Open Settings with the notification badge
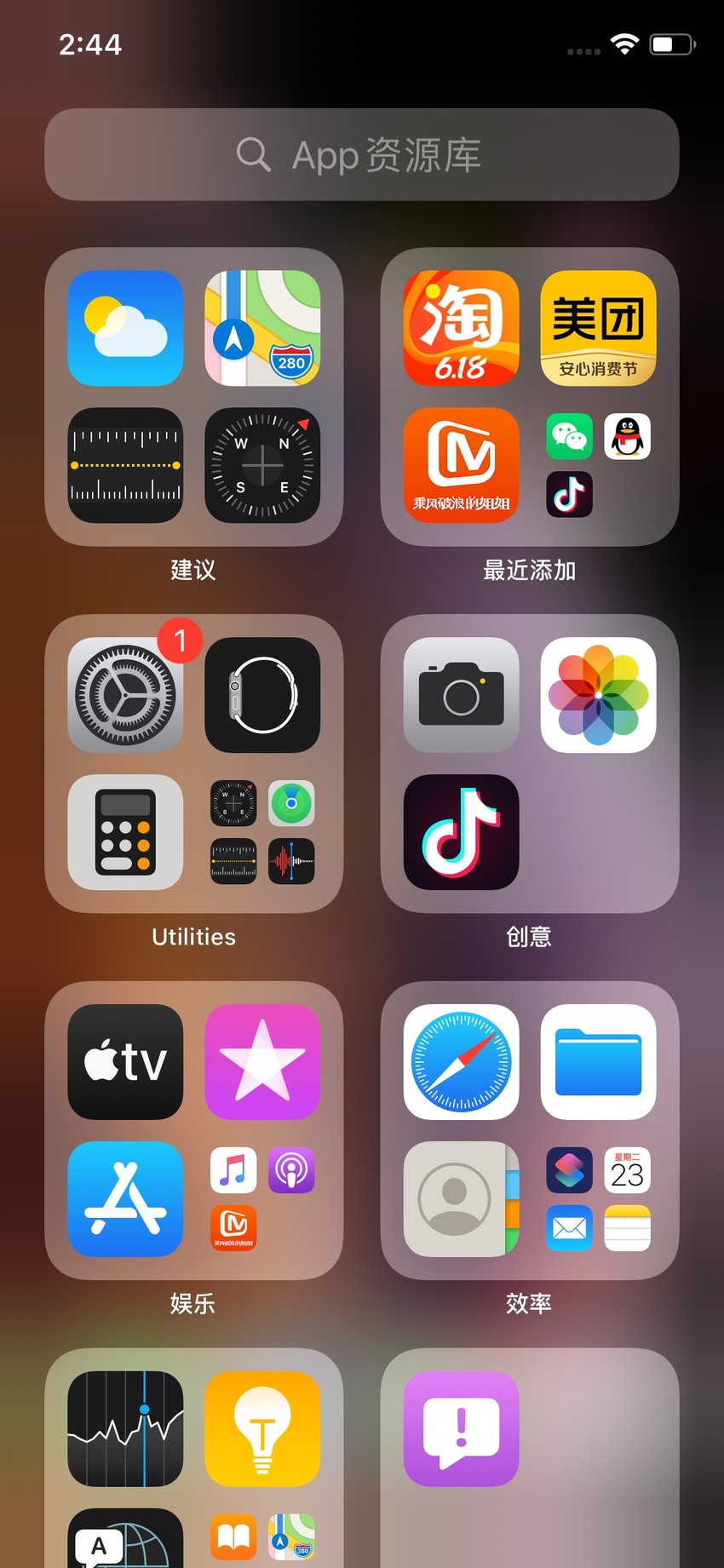This screenshot has width=724, height=1568. 125,695
